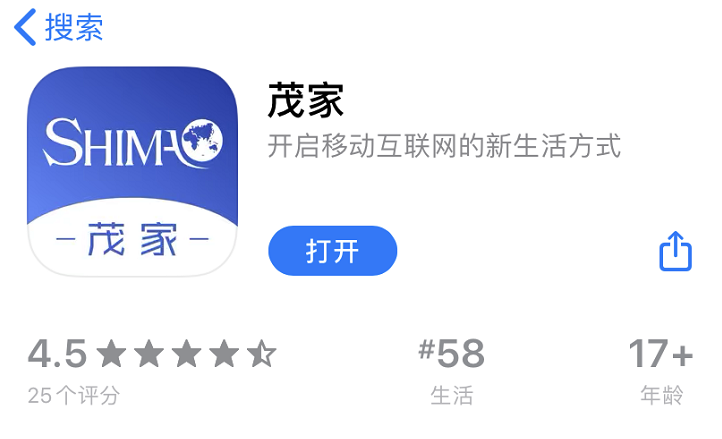Image resolution: width=722 pixels, height=439 pixels.
Task: Go back to 搜索 results
Action: 58,27
